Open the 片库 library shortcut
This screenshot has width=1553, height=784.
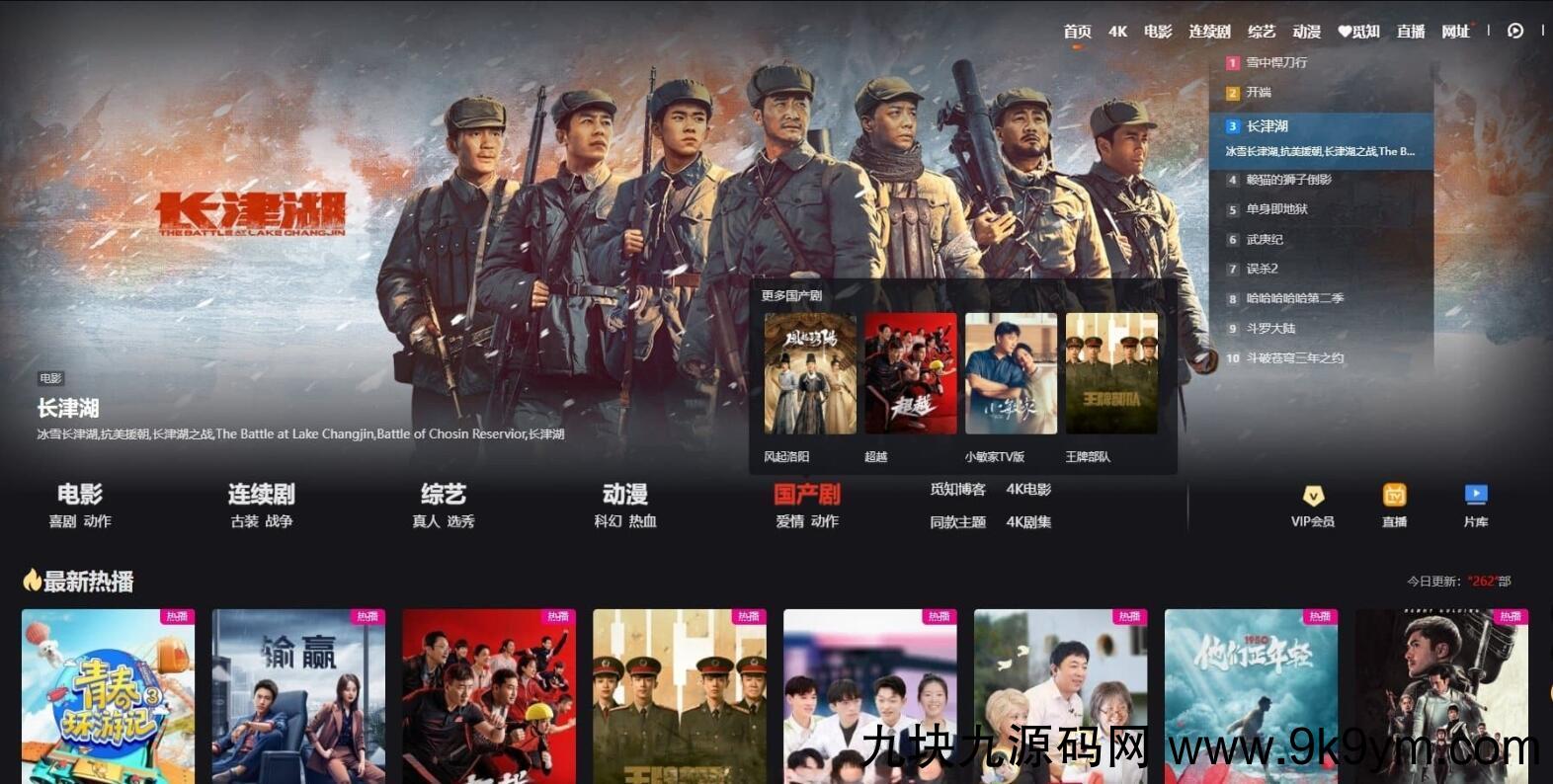tap(1475, 505)
